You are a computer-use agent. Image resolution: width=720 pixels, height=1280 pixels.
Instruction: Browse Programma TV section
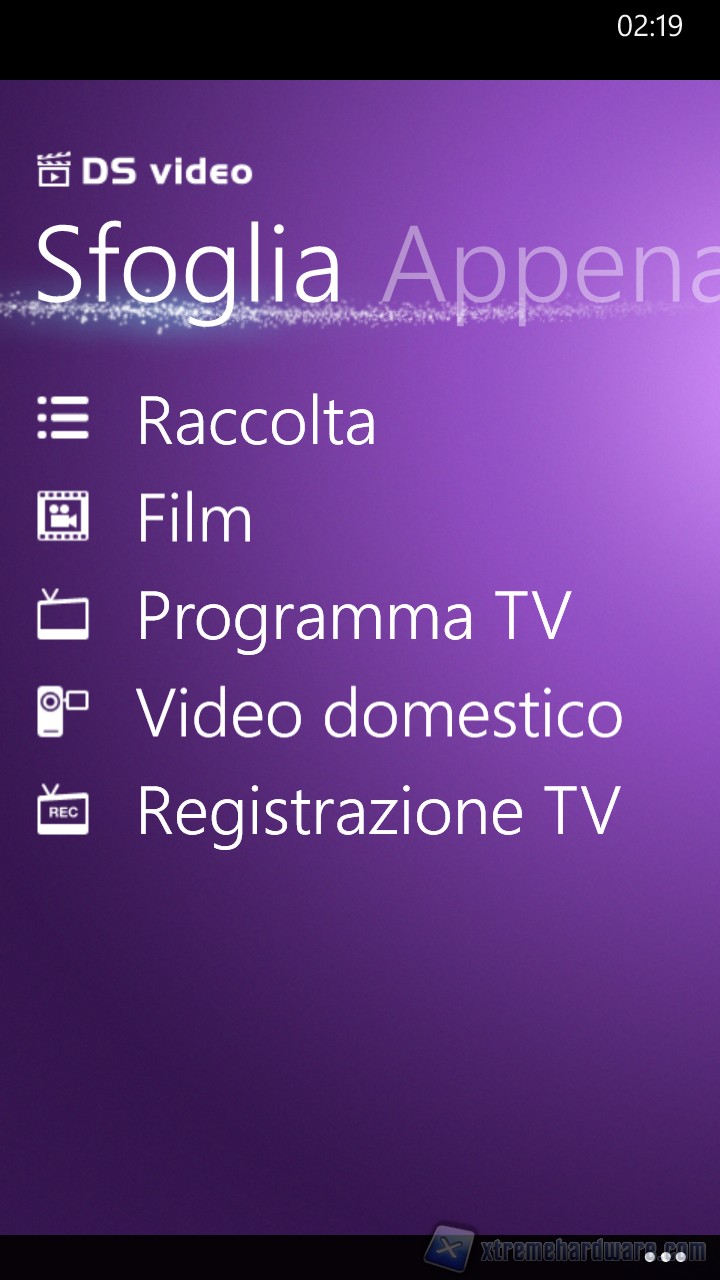click(352, 616)
